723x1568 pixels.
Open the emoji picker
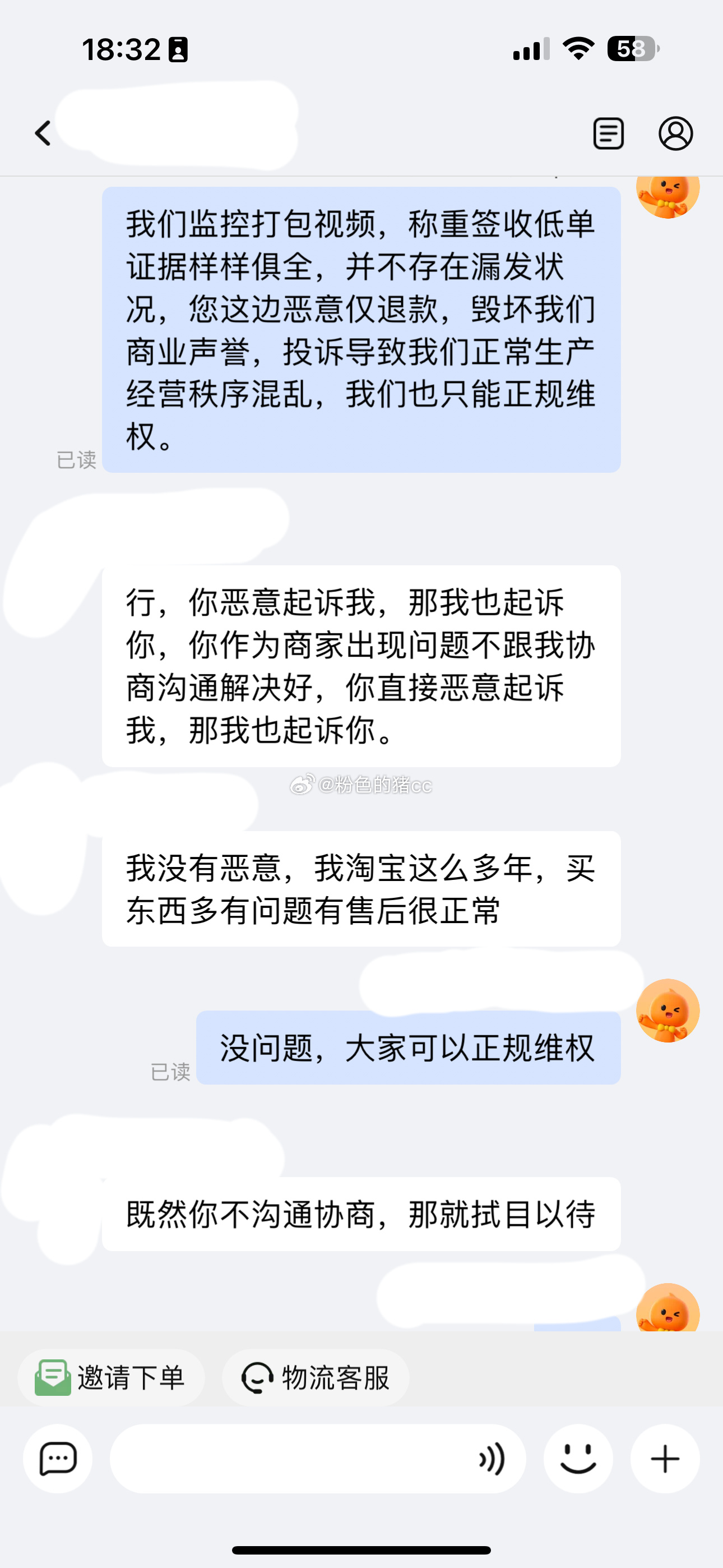pos(578,1459)
